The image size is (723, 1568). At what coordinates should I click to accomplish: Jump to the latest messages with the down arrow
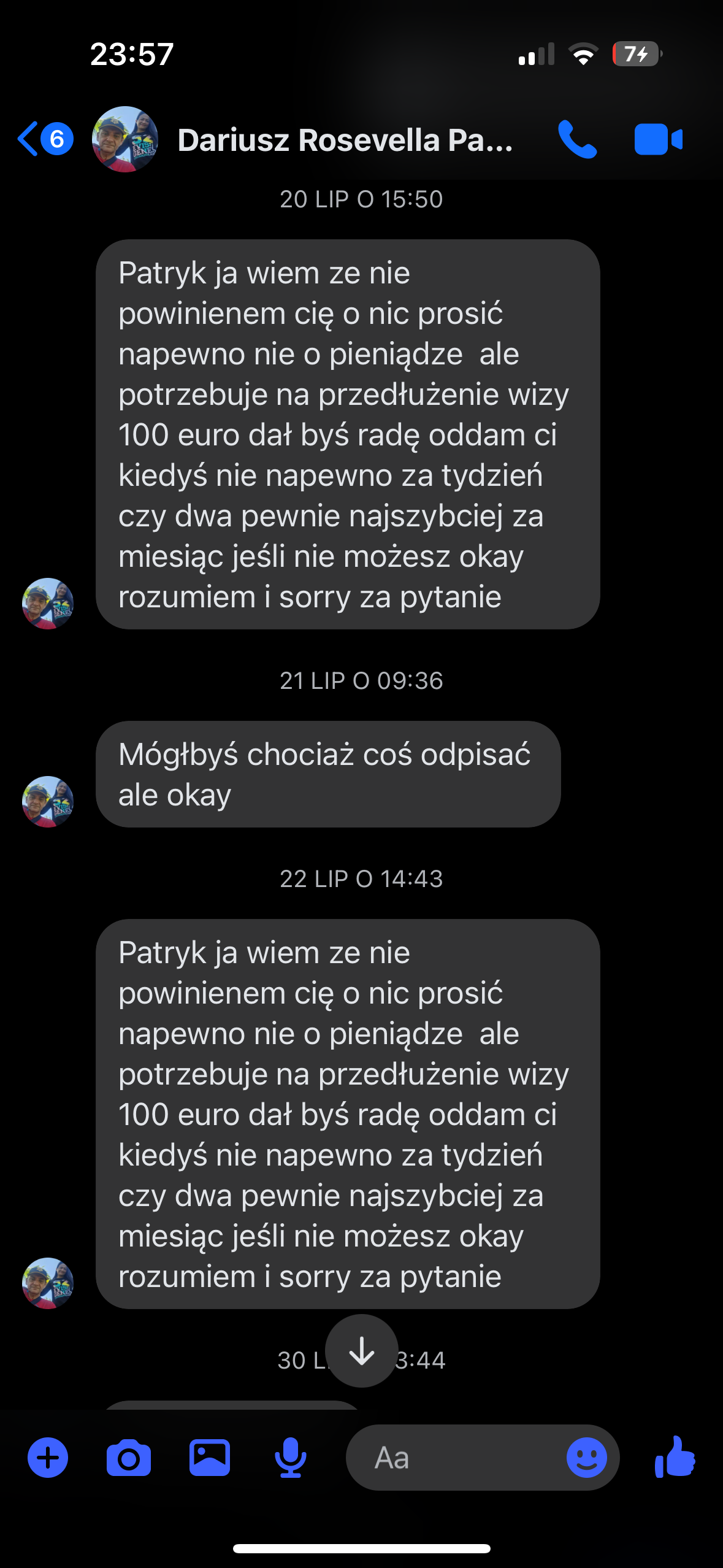click(362, 1351)
